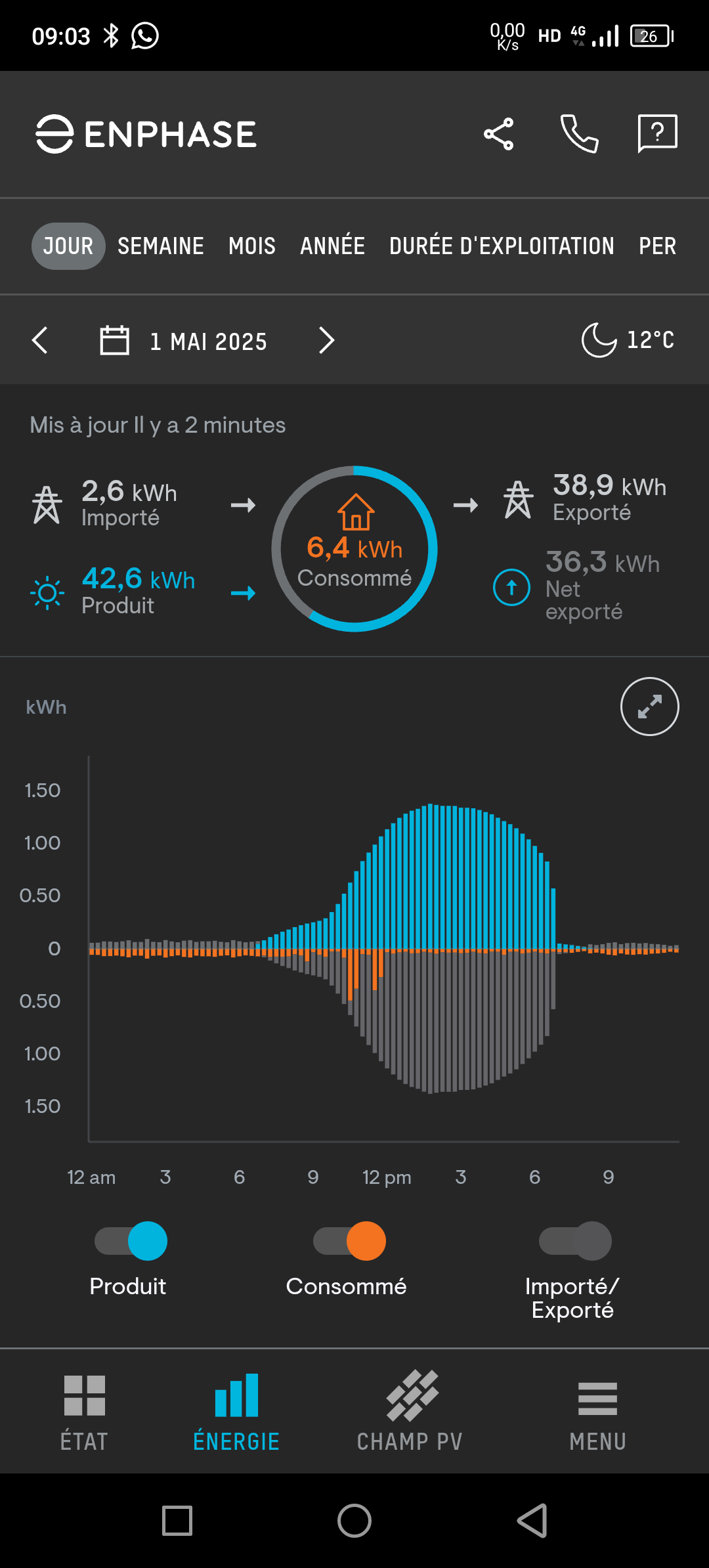Switch to the MOIS view
This screenshot has width=709, height=1568.
pos(252,246)
